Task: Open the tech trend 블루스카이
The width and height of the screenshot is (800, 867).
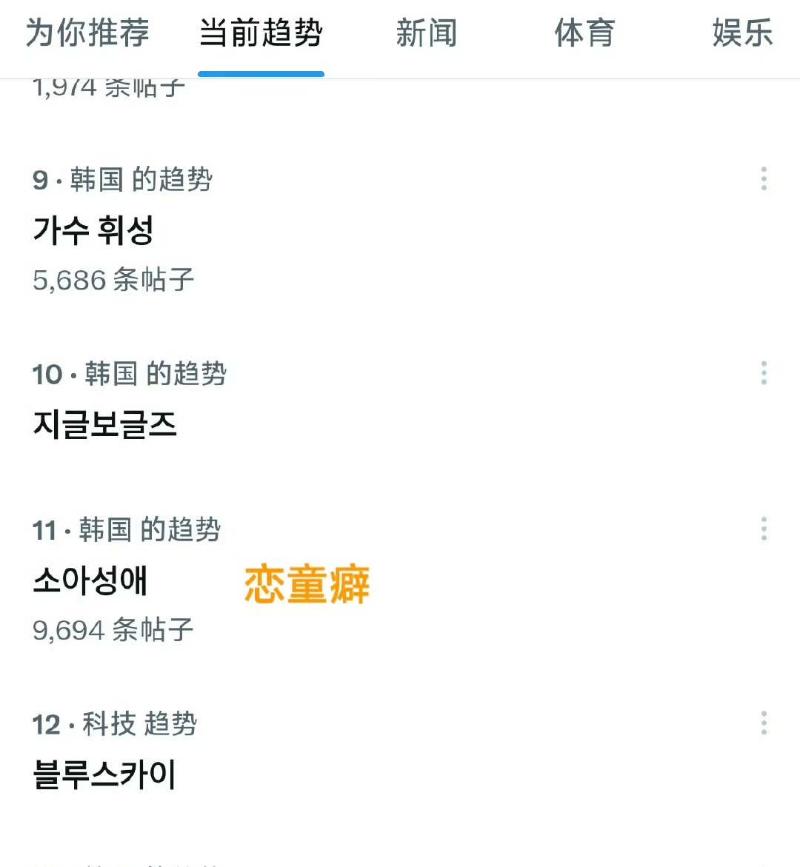Action: point(105,774)
